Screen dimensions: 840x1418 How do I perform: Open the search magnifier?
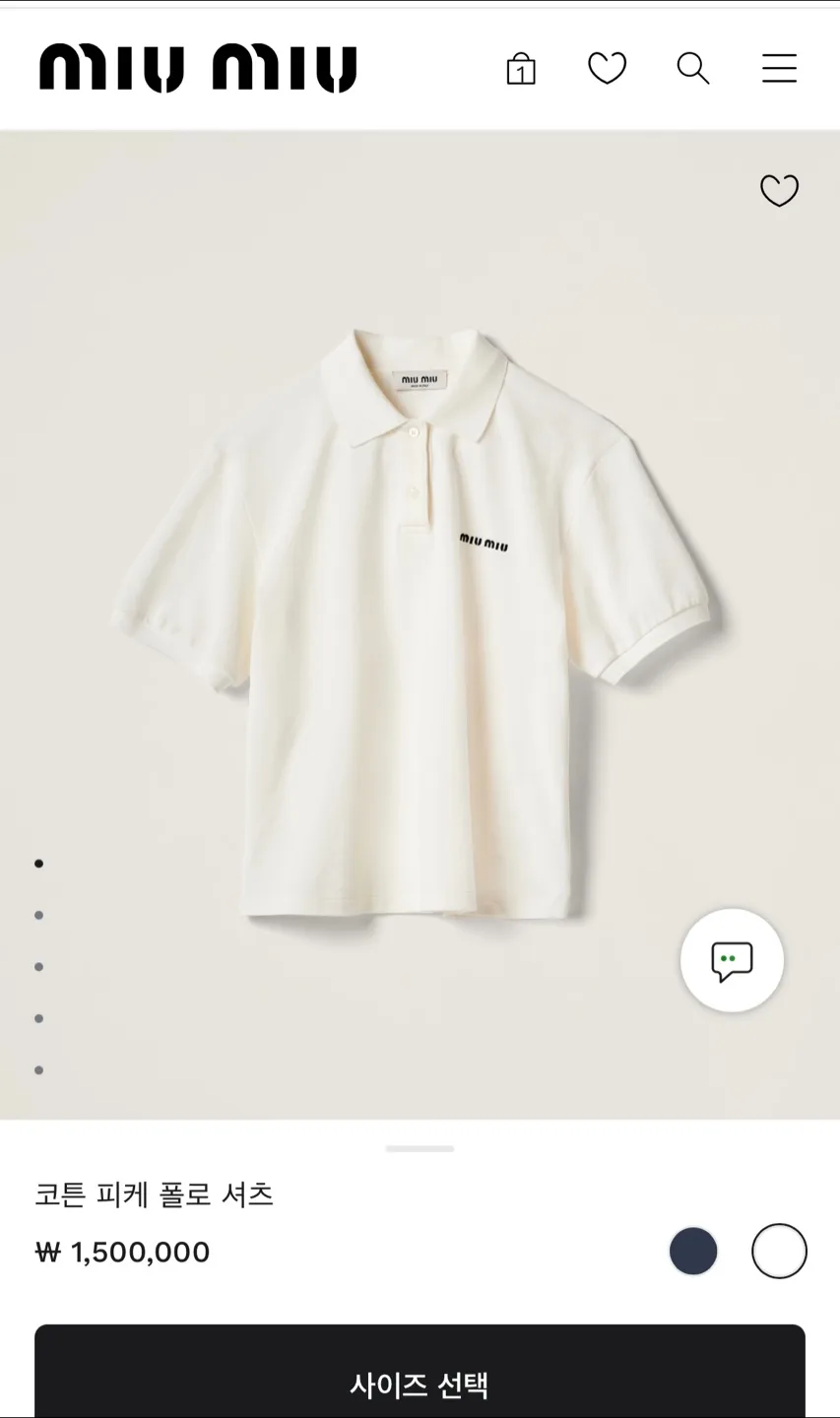(693, 68)
